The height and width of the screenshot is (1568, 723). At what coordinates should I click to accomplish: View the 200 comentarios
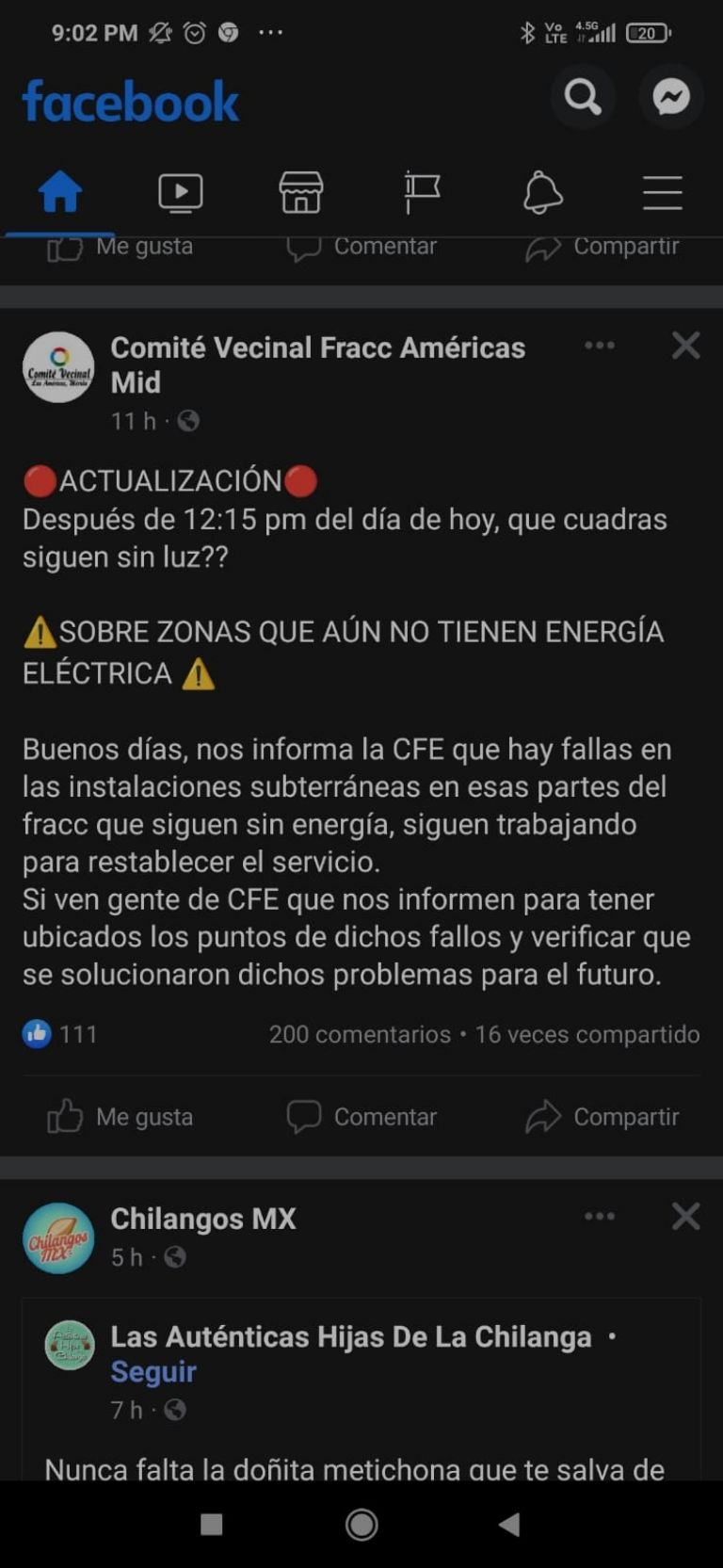pos(360,1034)
